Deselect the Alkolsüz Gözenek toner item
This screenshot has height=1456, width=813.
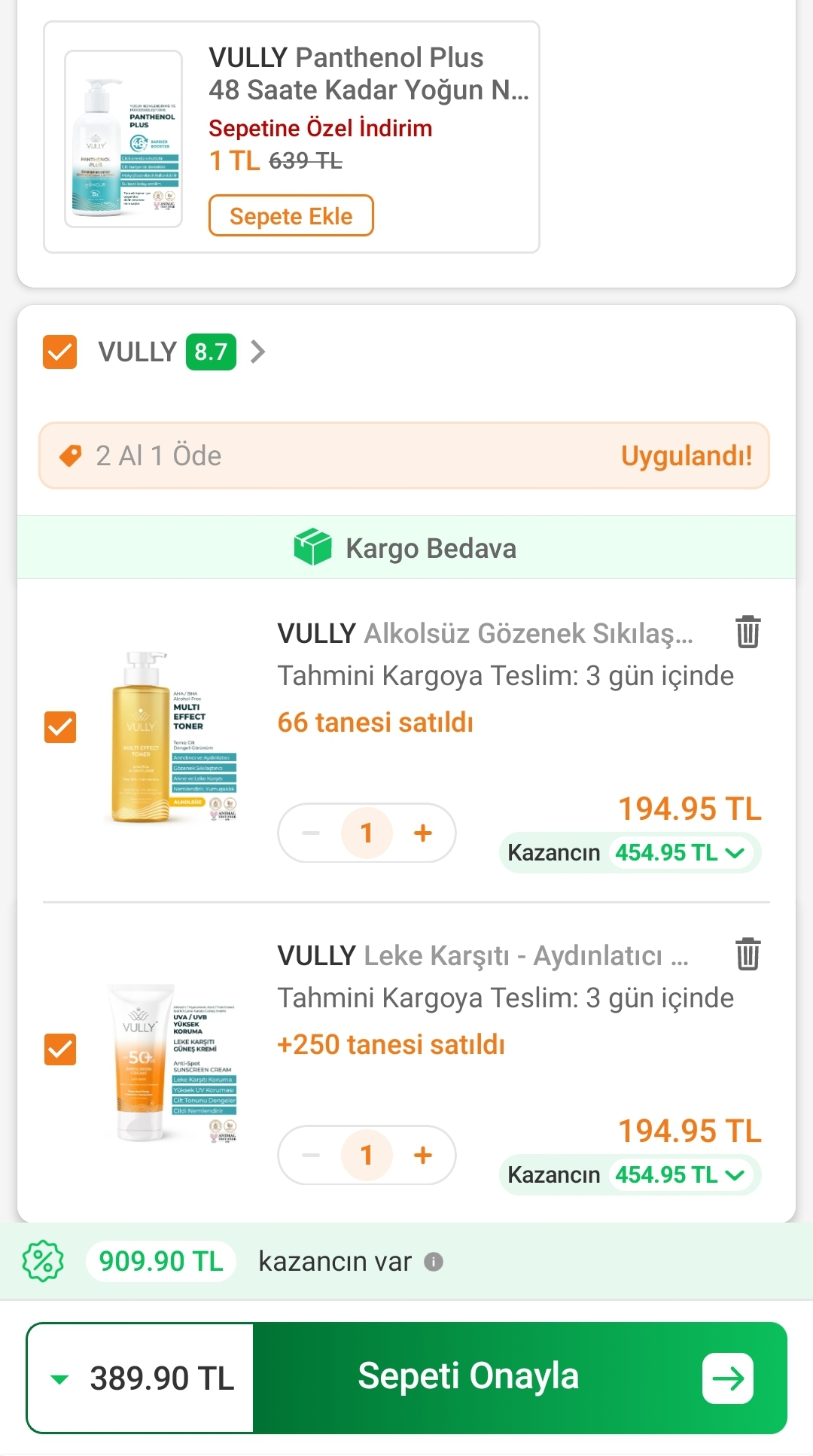click(60, 727)
